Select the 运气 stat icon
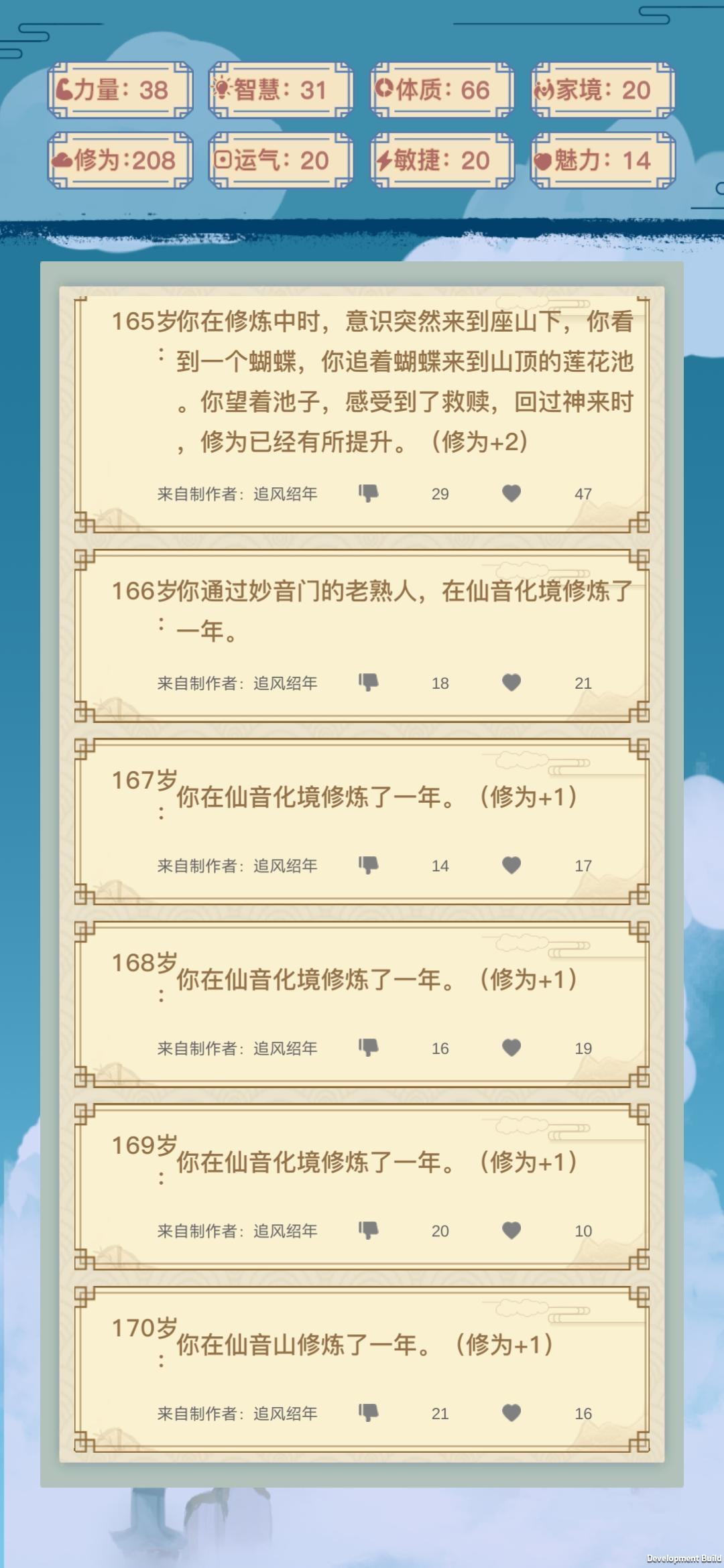 coord(224,161)
